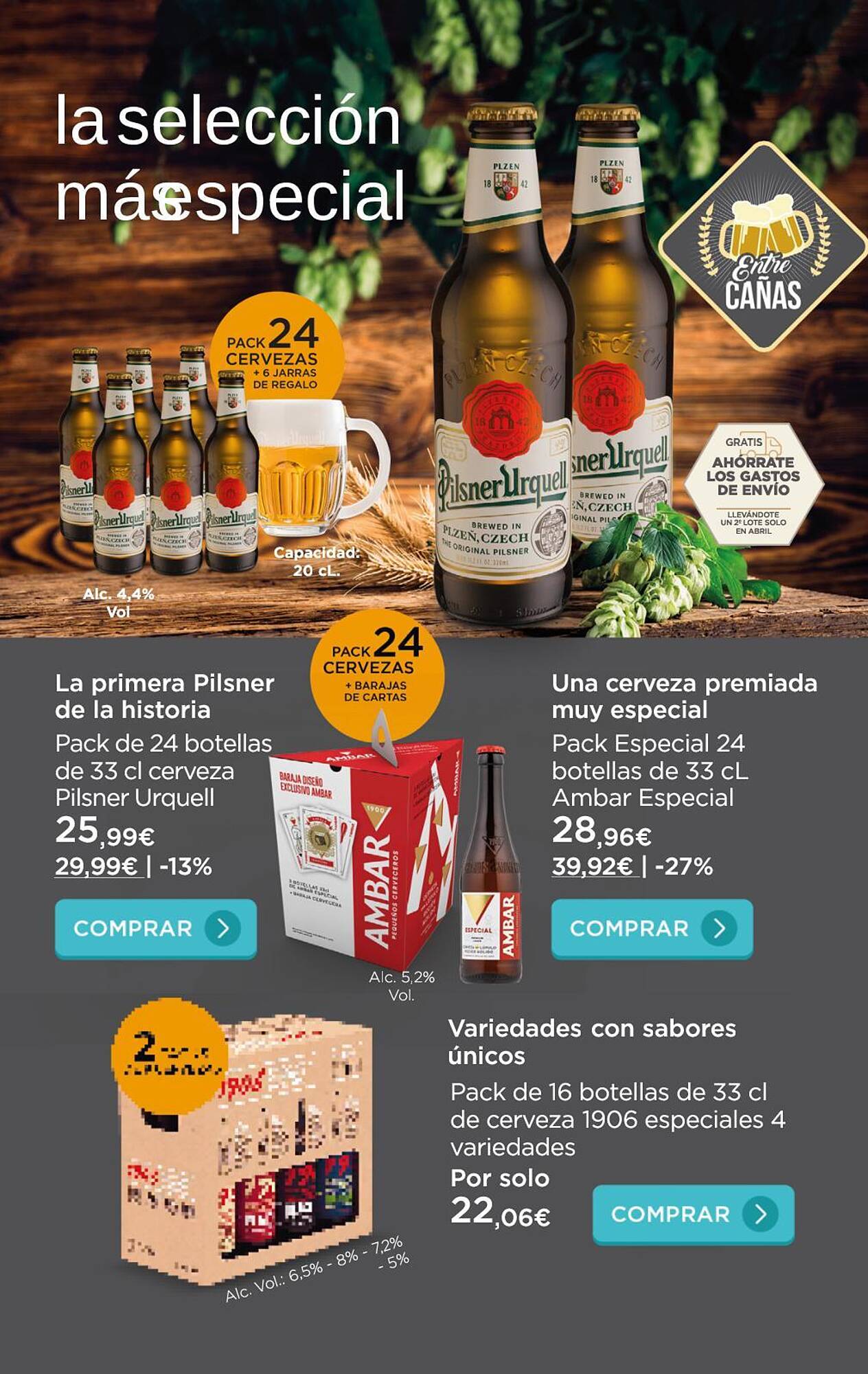This screenshot has width=868, height=1374.
Task: Tap COMPRAR for the Pilsner Urquell pack
Action: [x=155, y=928]
